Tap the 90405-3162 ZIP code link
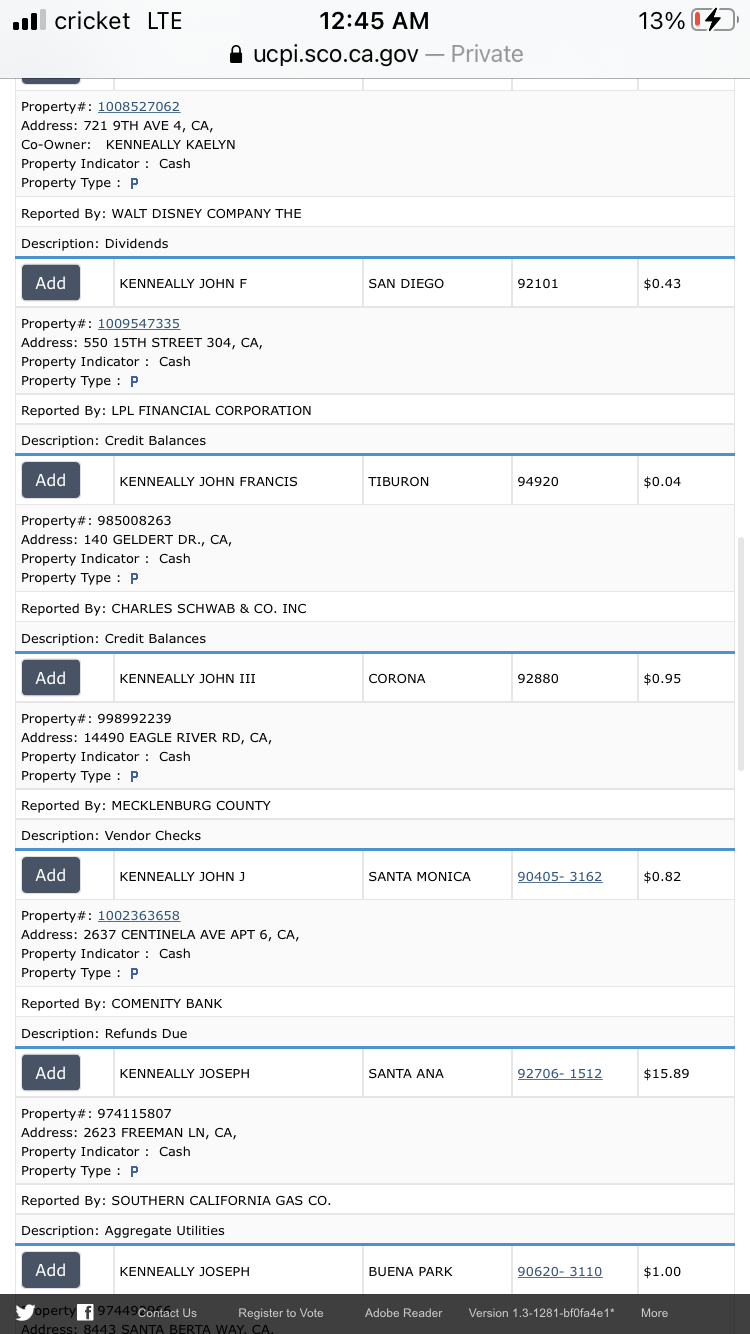Viewport: 750px width, 1334px height. click(x=560, y=876)
